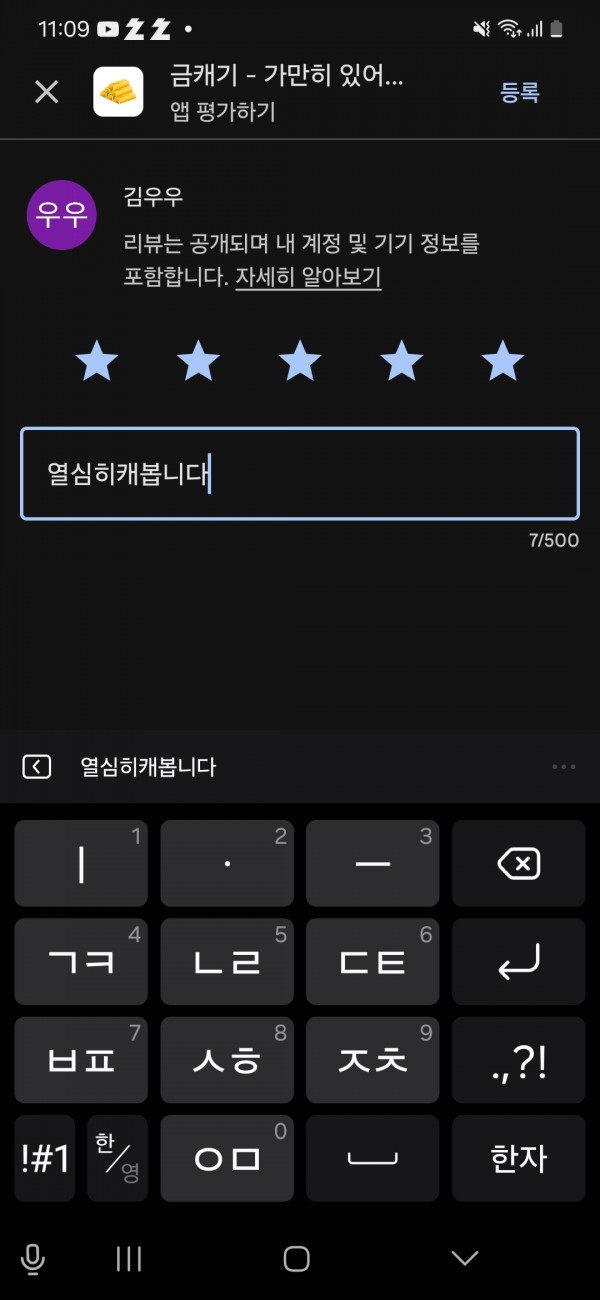Hit the backspace key
The height and width of the screenshot is (1300, 600).
tap(518, 863)
